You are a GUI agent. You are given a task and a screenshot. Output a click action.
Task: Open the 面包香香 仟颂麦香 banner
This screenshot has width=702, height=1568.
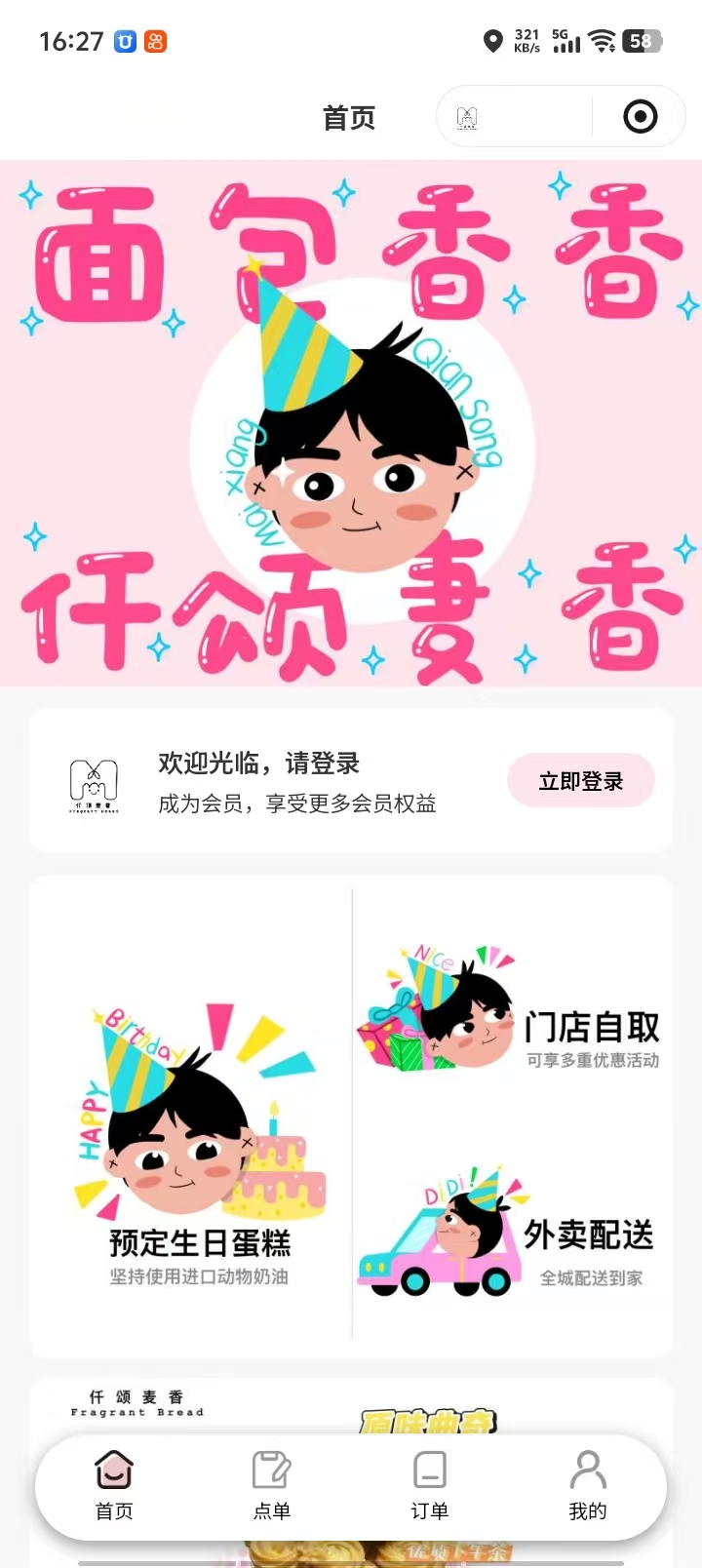pyautogui.click(x=351, y=423)
